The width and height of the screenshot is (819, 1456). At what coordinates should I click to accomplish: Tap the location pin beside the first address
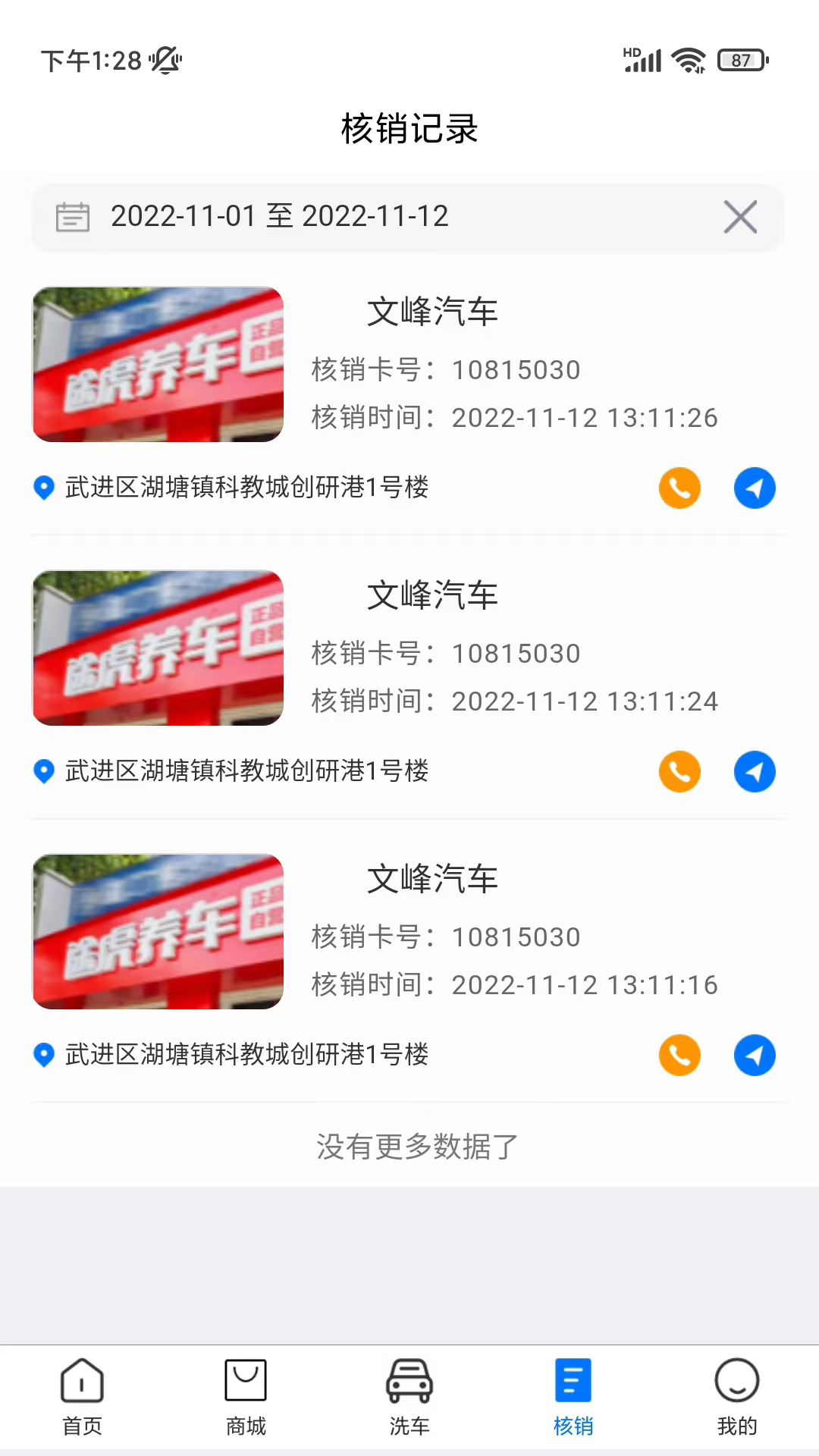(x=43, y=488)
